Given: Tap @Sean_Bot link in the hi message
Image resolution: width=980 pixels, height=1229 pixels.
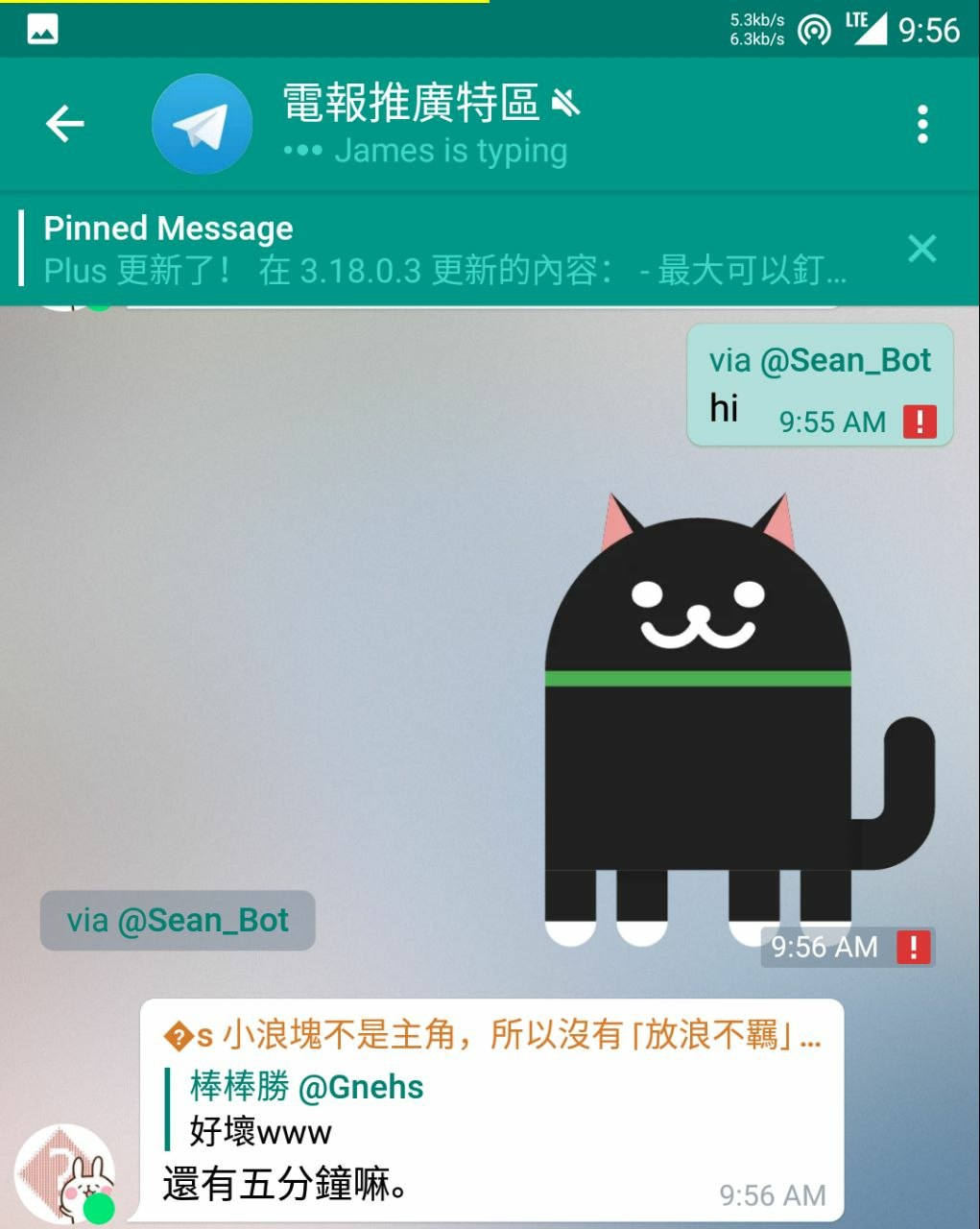Looking at the screenshot, I should click(x=845, y=361).
